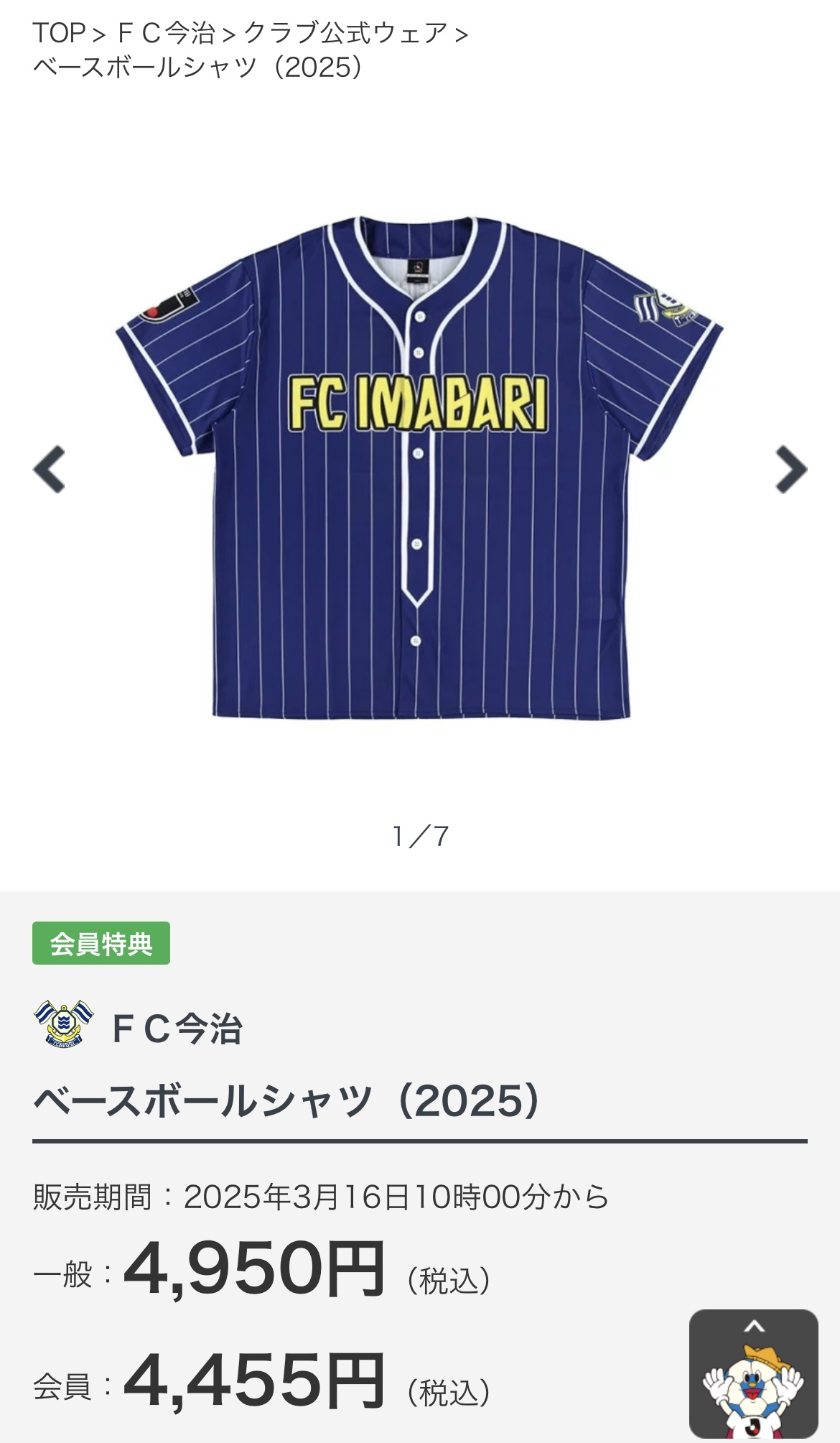
Task: Open the baseball shirt product photo
Action: [x=420, y=467]
